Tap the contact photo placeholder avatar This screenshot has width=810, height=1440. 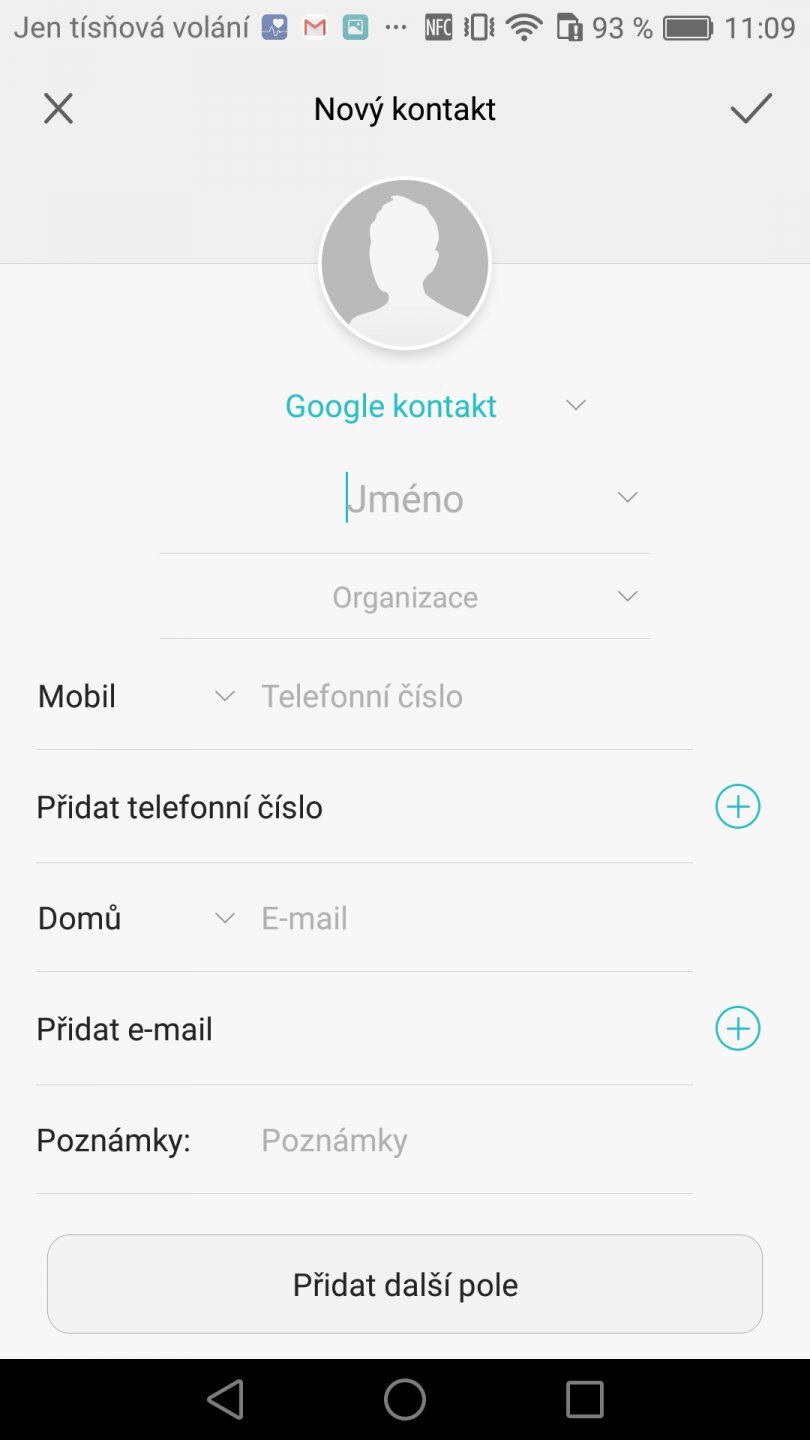coord(404,263)
